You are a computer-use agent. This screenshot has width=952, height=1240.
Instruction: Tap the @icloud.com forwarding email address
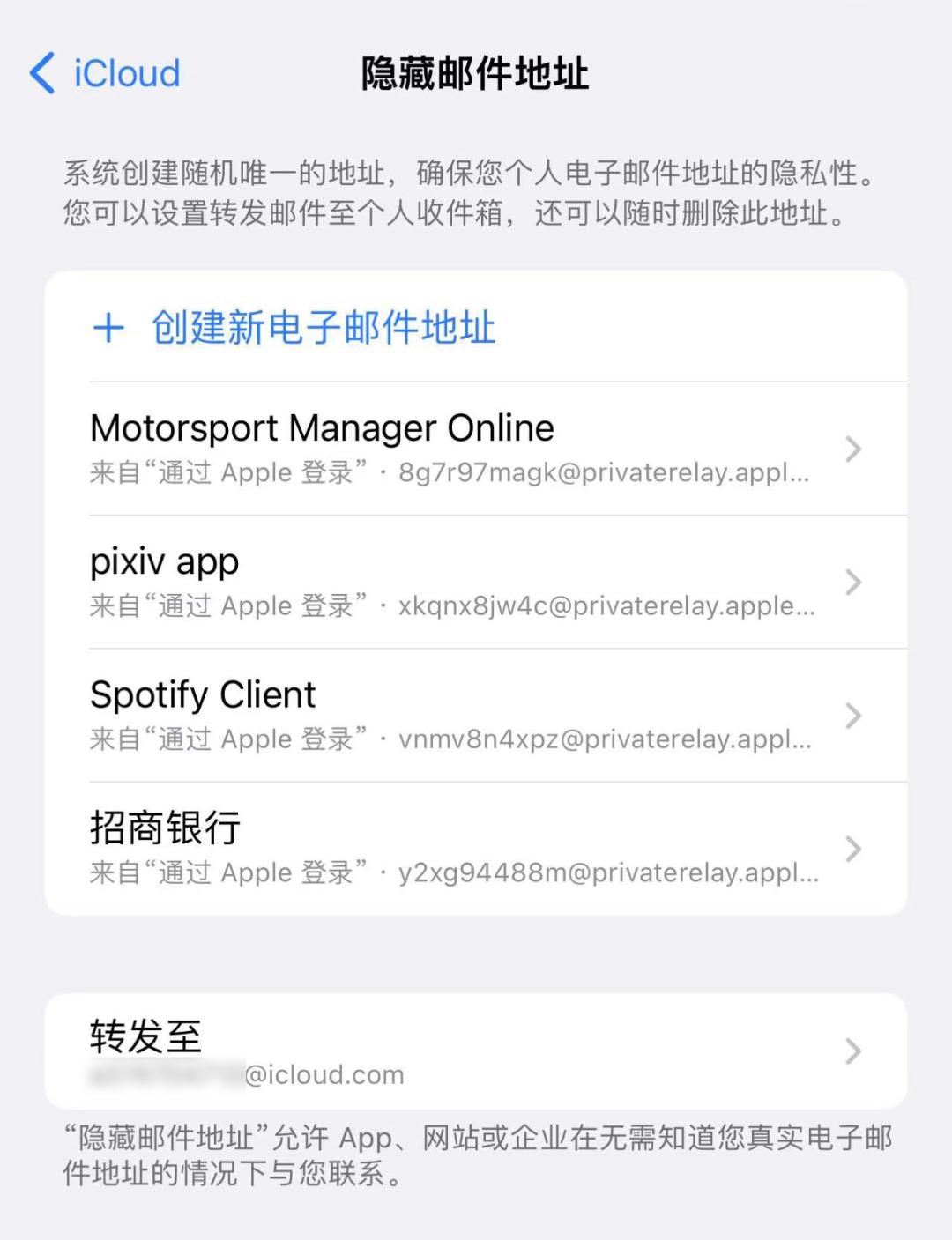tap(245, 1074)
